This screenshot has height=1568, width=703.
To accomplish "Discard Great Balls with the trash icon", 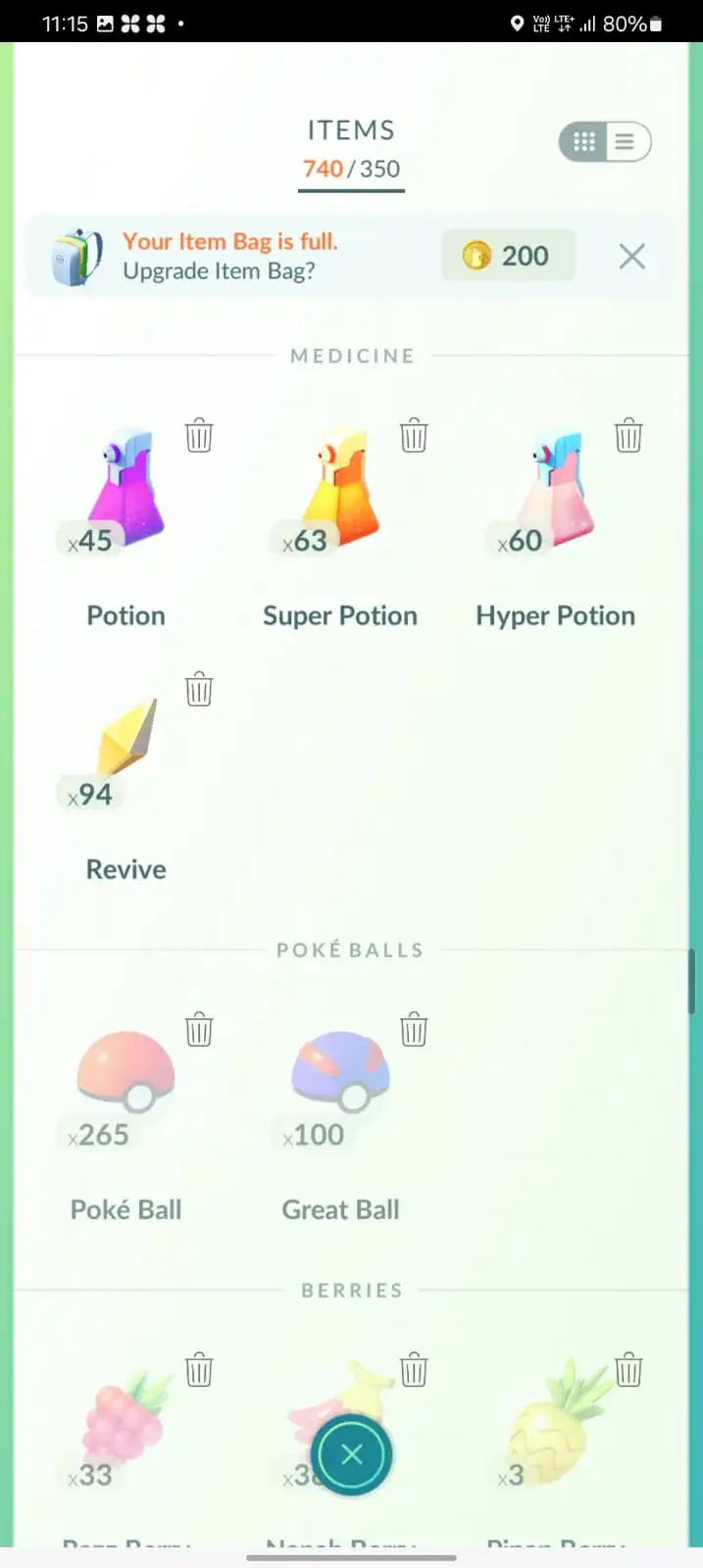I will click(x=414, y=1030).
